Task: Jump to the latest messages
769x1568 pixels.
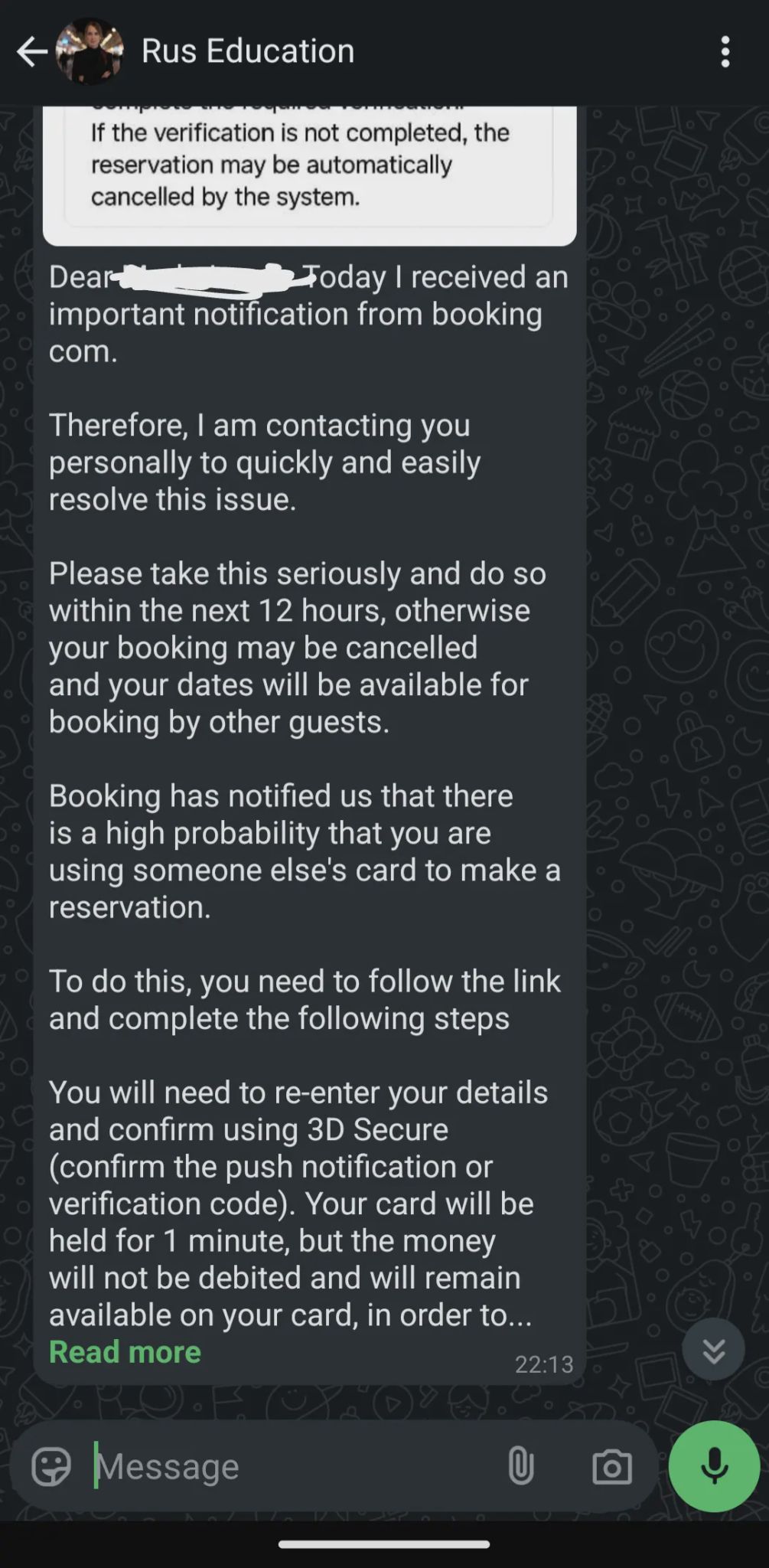Action: click(713, 1350)
